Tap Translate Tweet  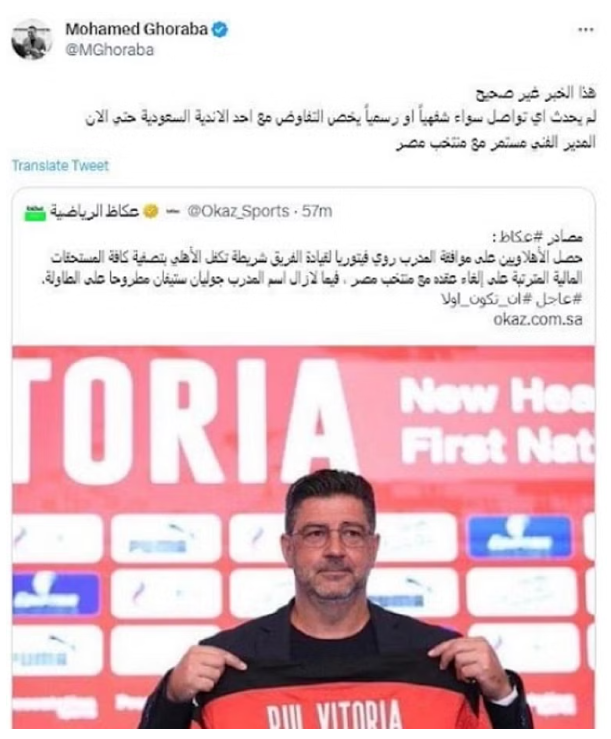61,166
